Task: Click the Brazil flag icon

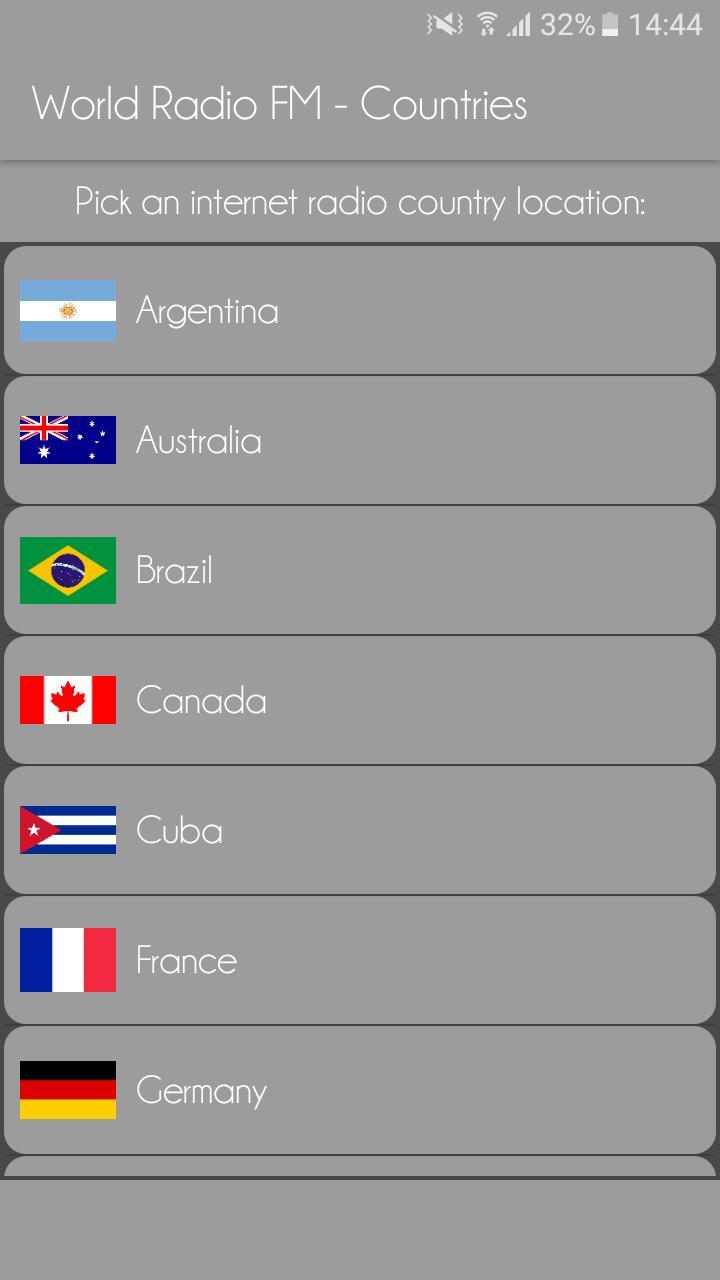Action: tap(67, 569)
